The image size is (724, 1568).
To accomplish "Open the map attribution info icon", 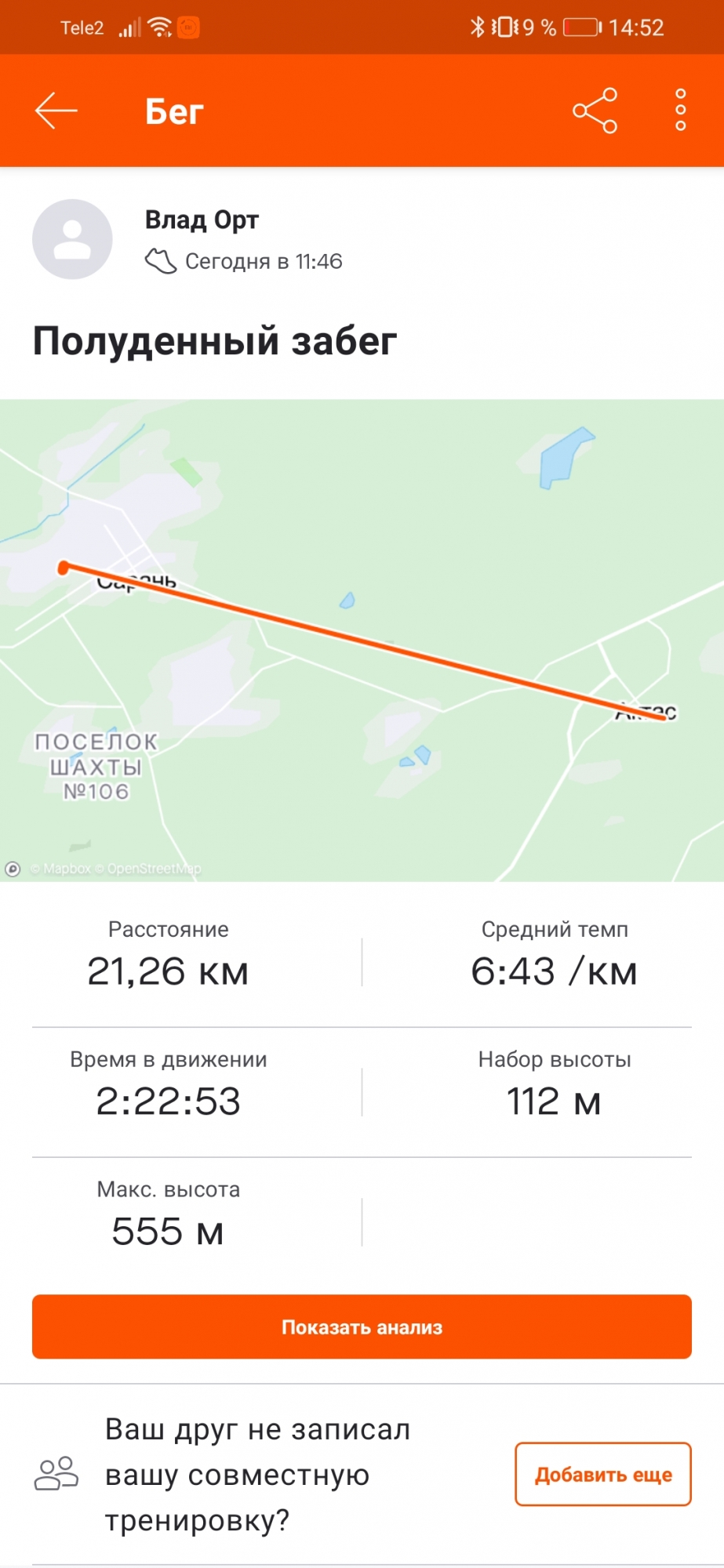I will pyautogui.click(x=13, y=869).
